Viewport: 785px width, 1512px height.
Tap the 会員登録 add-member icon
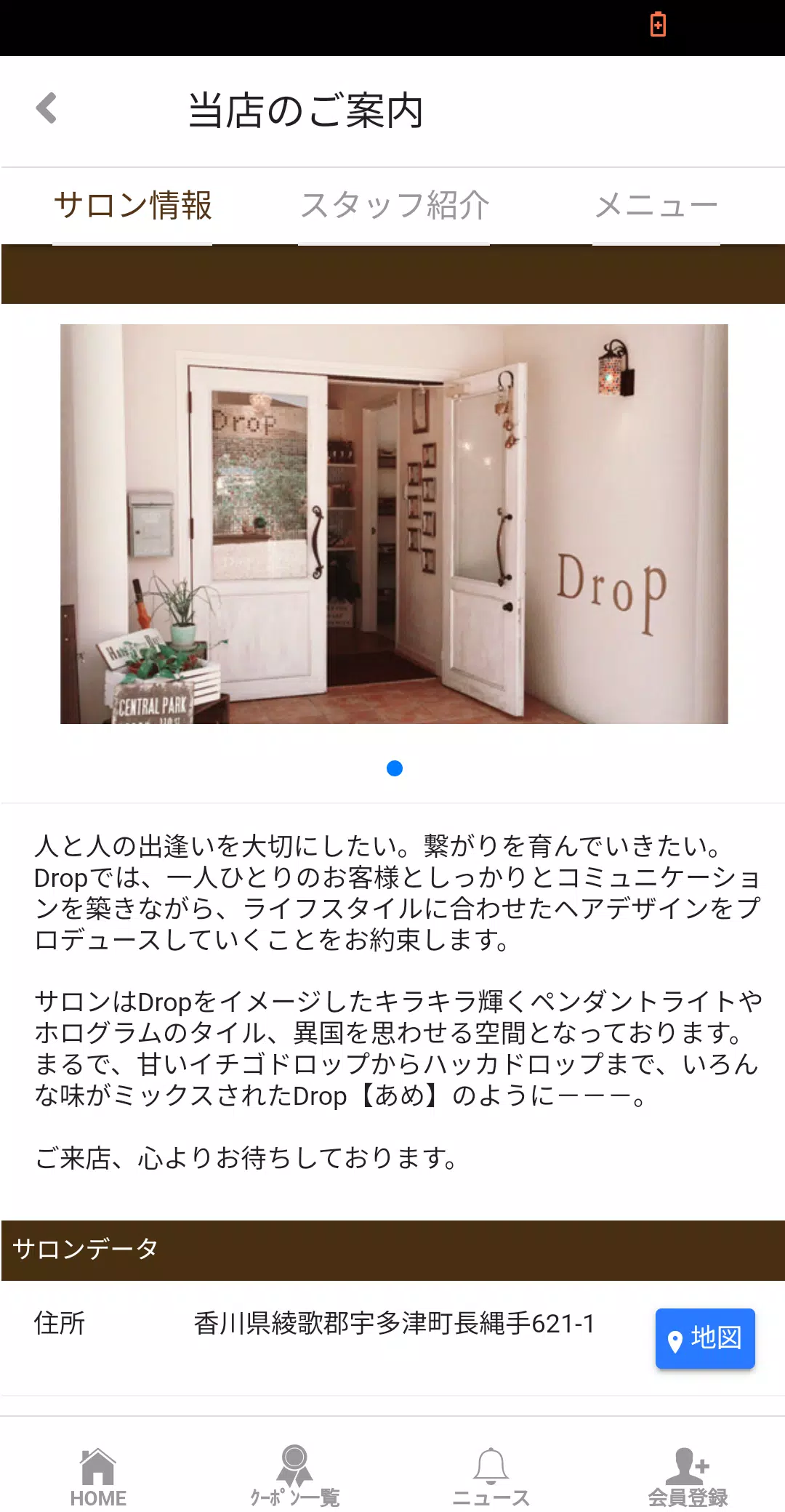[x=687, y=1467]
